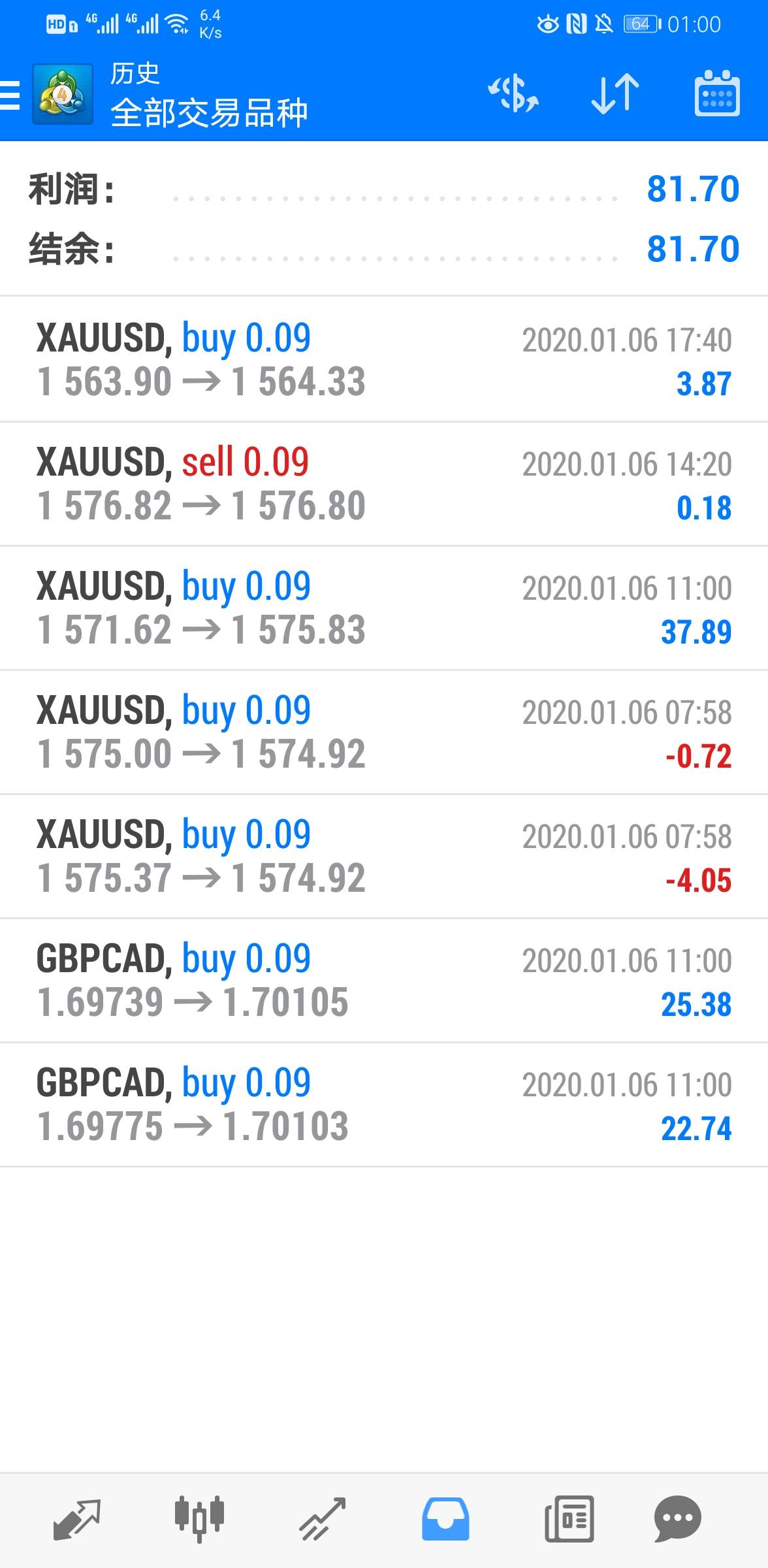Open the chat messages tab
This screenshot has width=768, height=1568.
677,1519
